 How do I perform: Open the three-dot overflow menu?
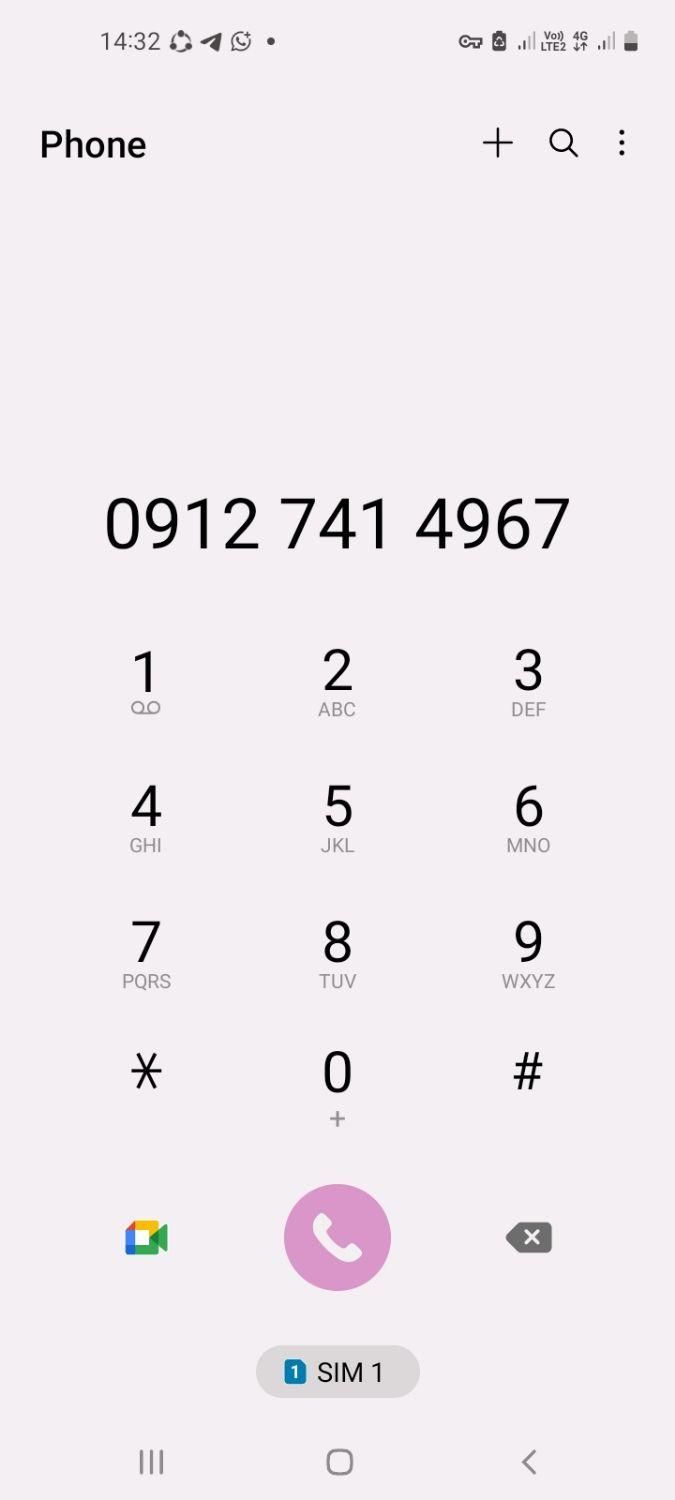point(621,143)
